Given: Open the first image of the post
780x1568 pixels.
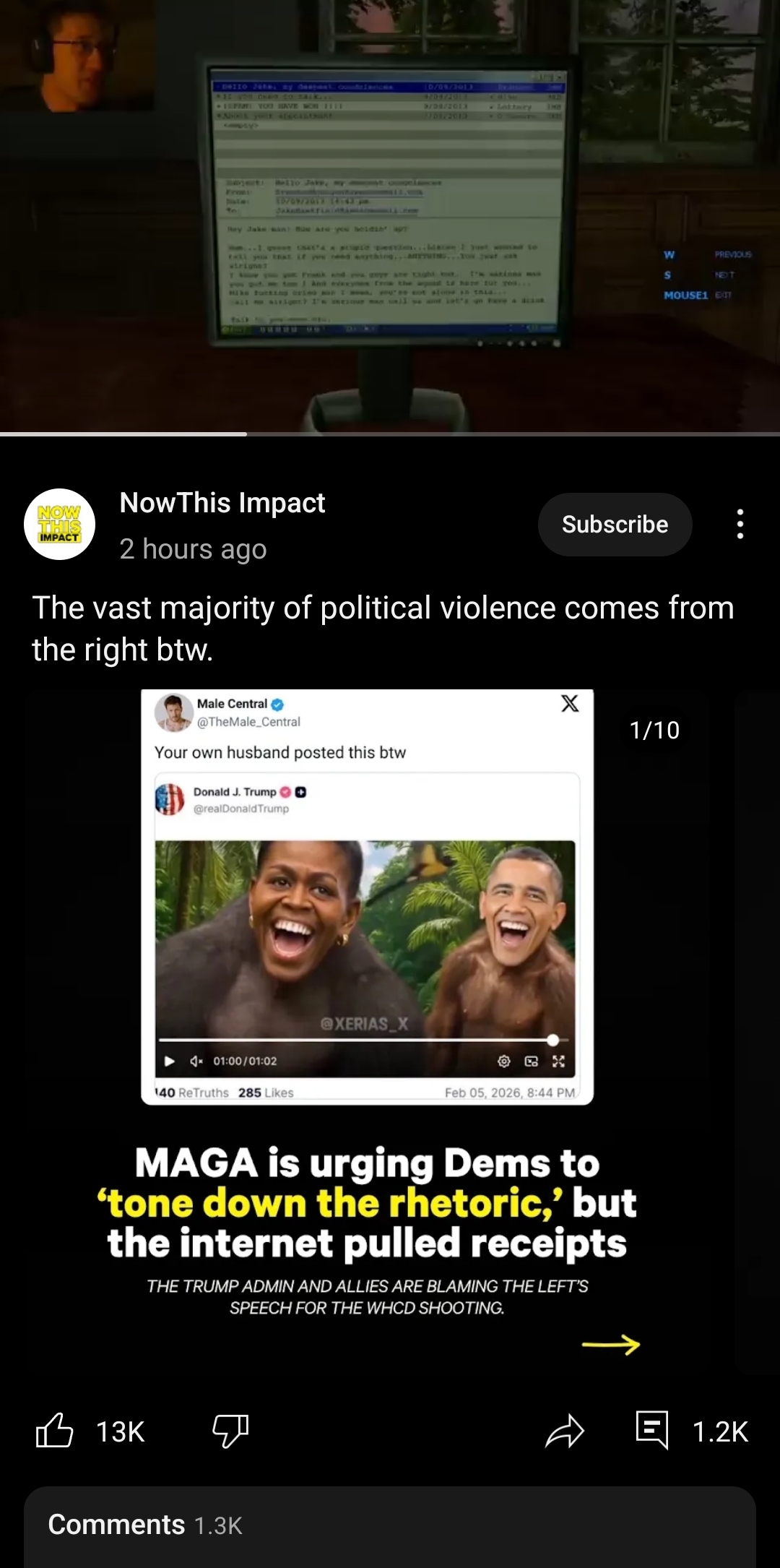Looking at the screenshot, I should (x=367, y=1032).
